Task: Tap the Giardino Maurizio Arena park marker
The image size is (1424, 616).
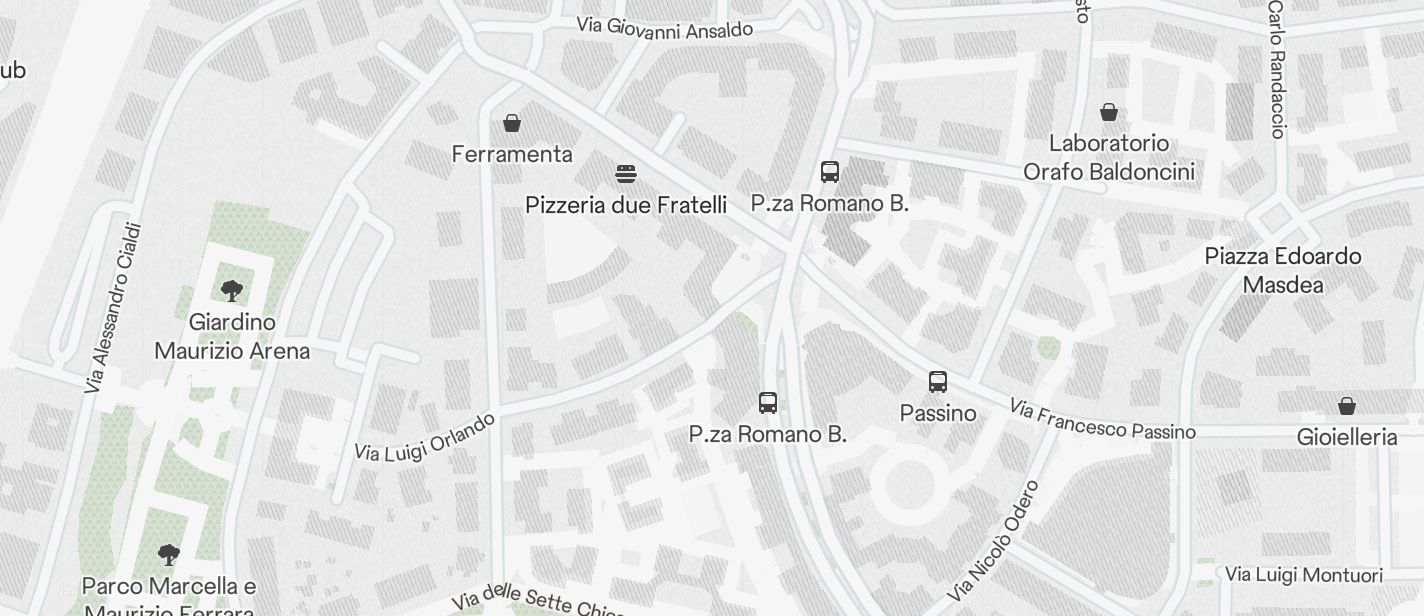Action: pyautogui.click(x=232, y=291)
